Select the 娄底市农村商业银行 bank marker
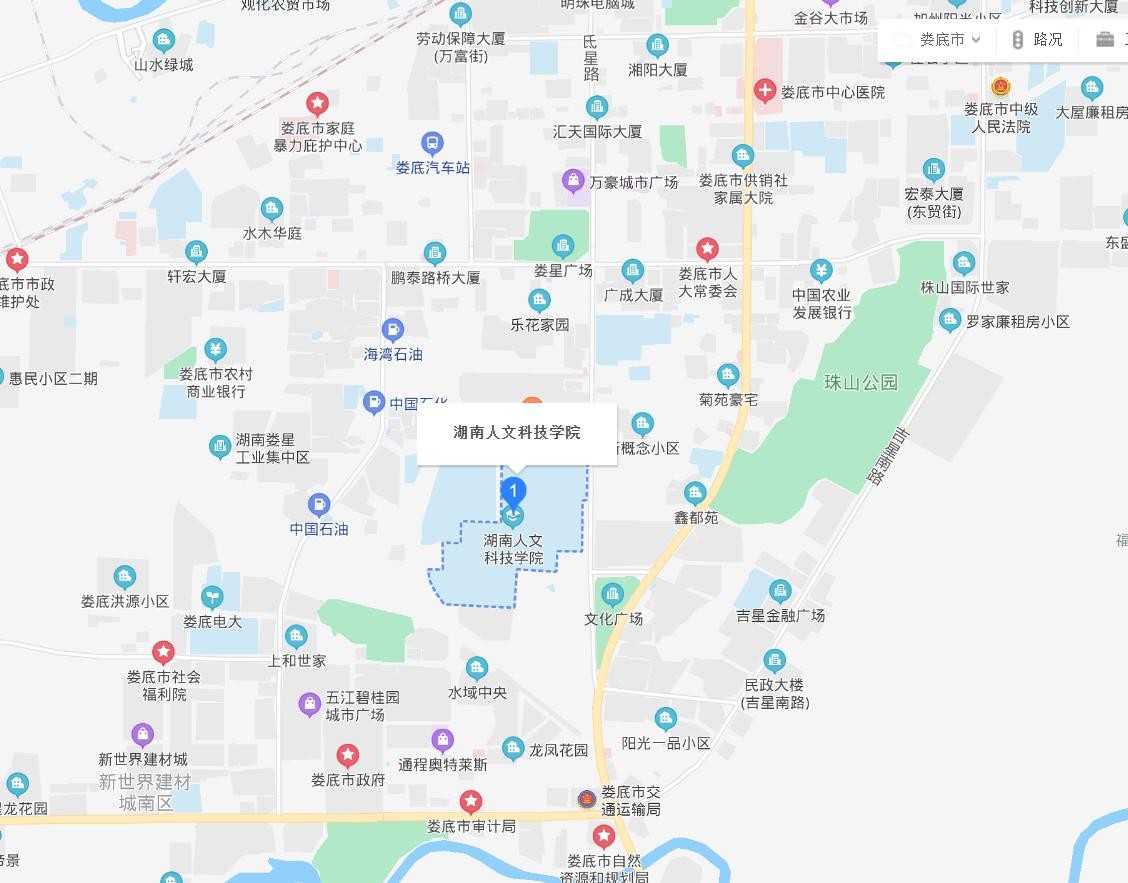1128x883 pixels. [x=216, y=350]
